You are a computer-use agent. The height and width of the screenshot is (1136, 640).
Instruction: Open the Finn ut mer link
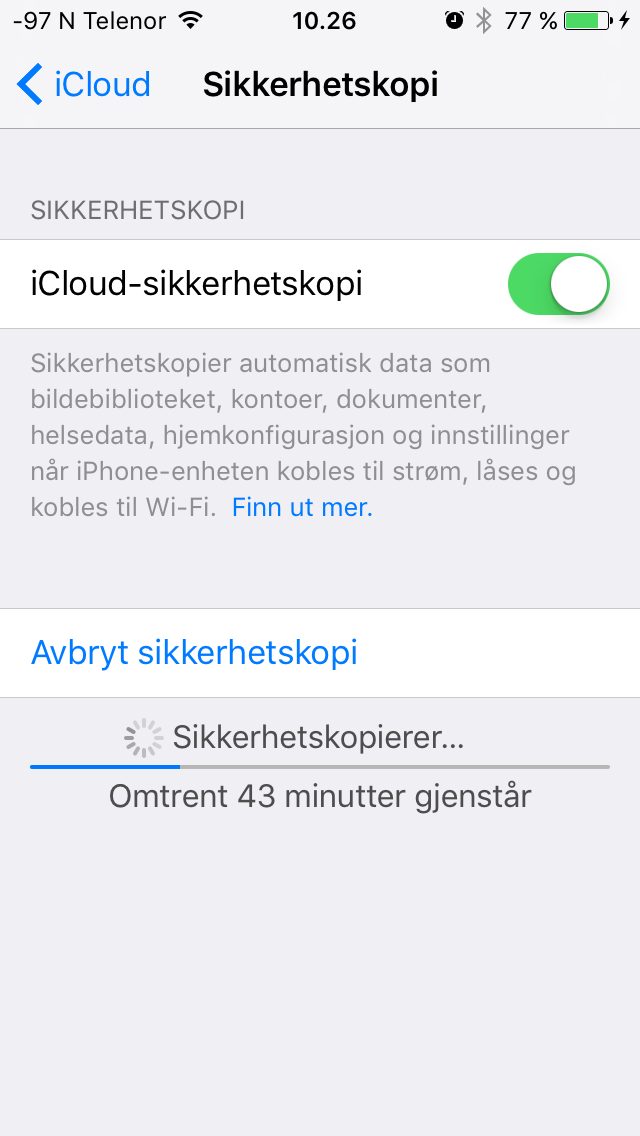302,508
